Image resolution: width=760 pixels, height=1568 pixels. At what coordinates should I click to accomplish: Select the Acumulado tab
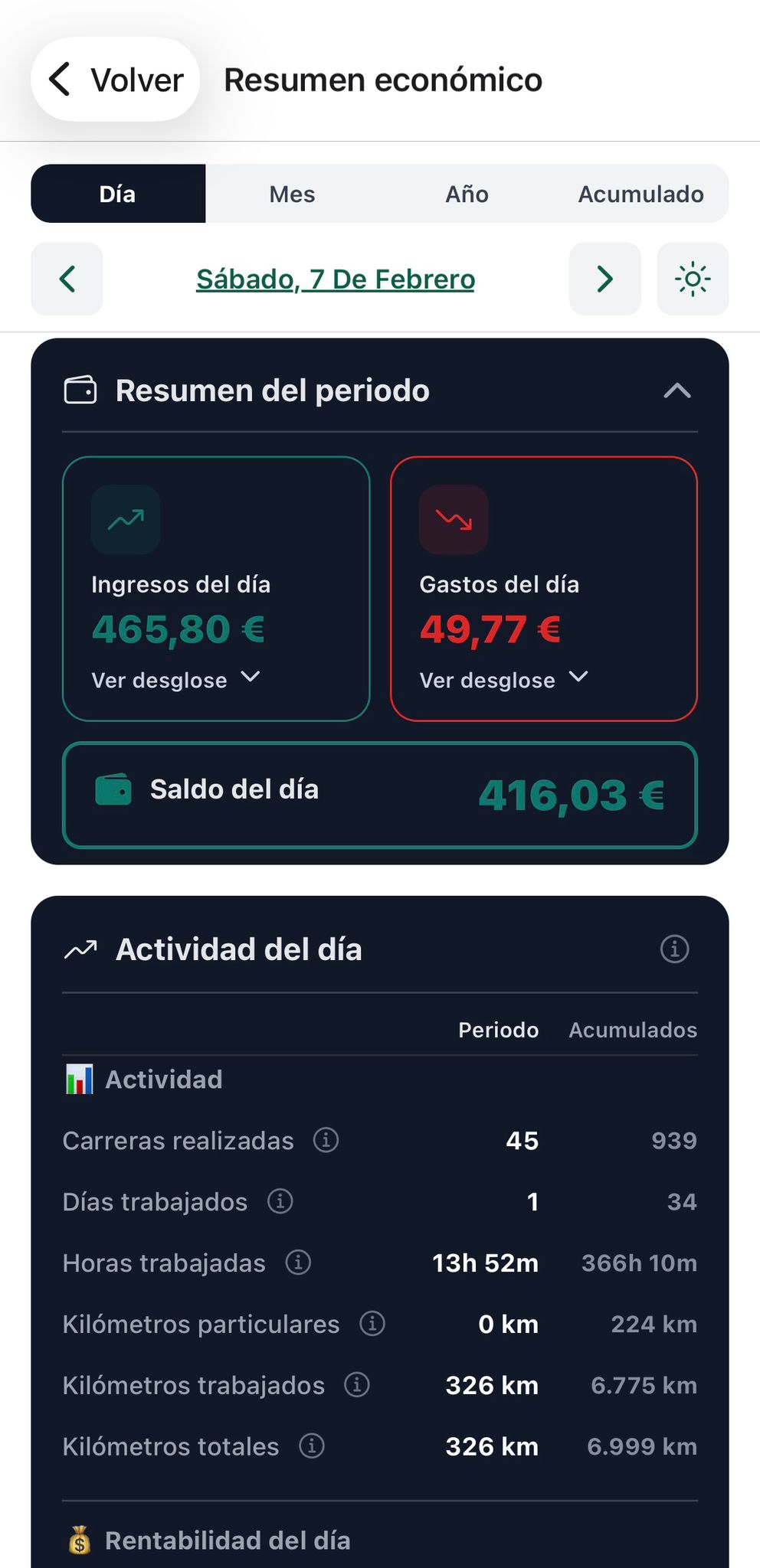tap(640, 194)
